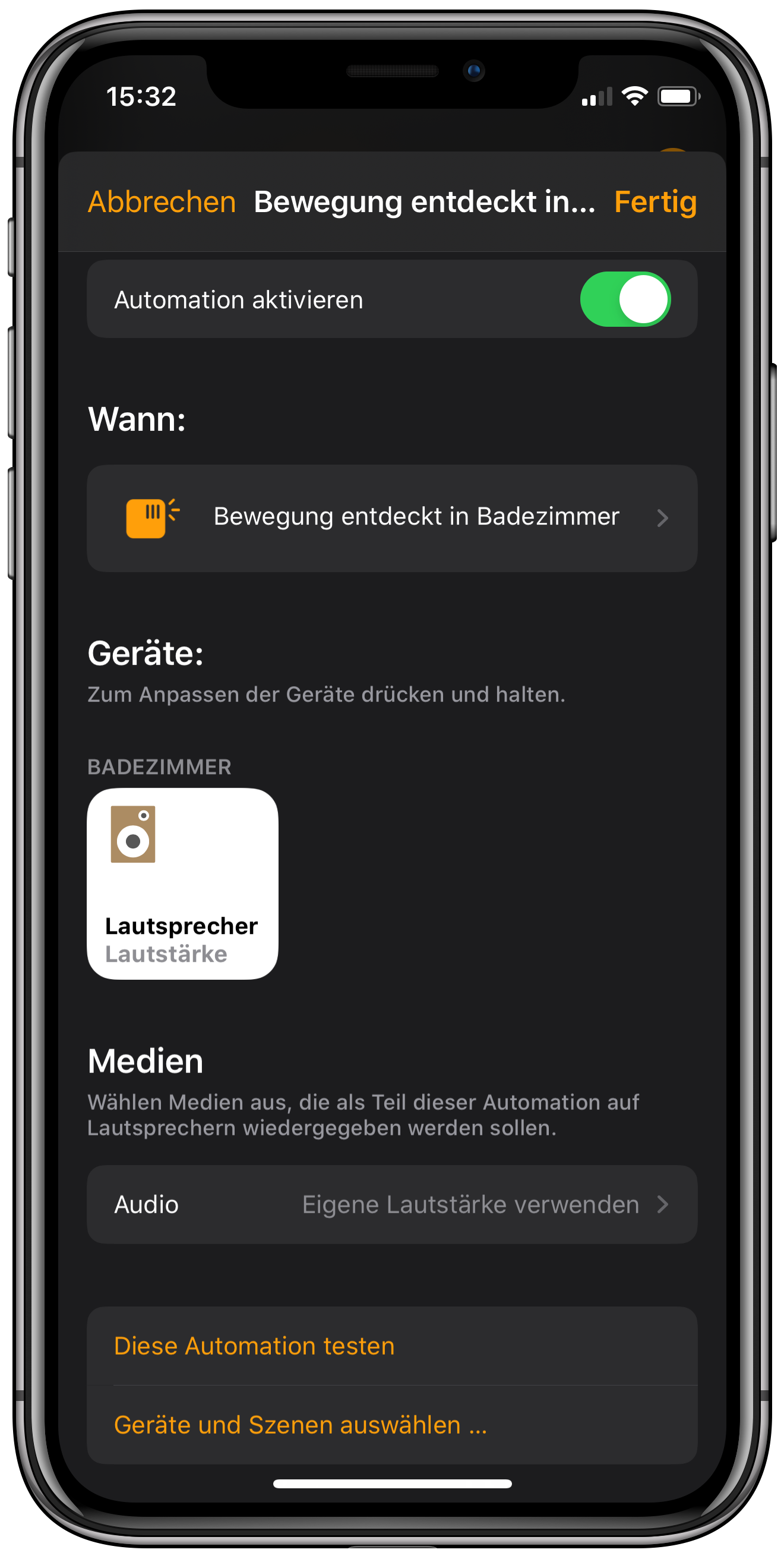Disable the Automation aktivieren switch

624,299
